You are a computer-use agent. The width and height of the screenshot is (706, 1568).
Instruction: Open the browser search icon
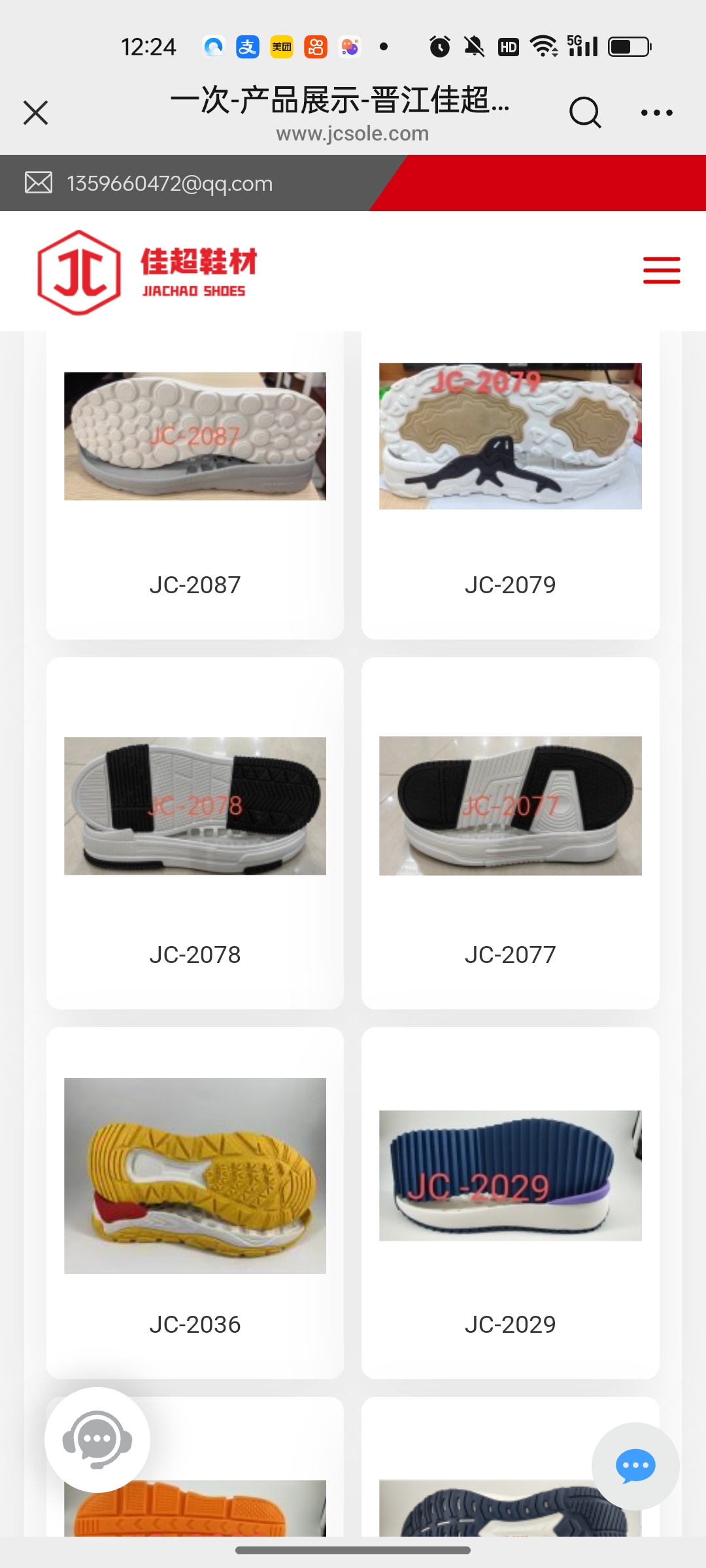(584, 112)
